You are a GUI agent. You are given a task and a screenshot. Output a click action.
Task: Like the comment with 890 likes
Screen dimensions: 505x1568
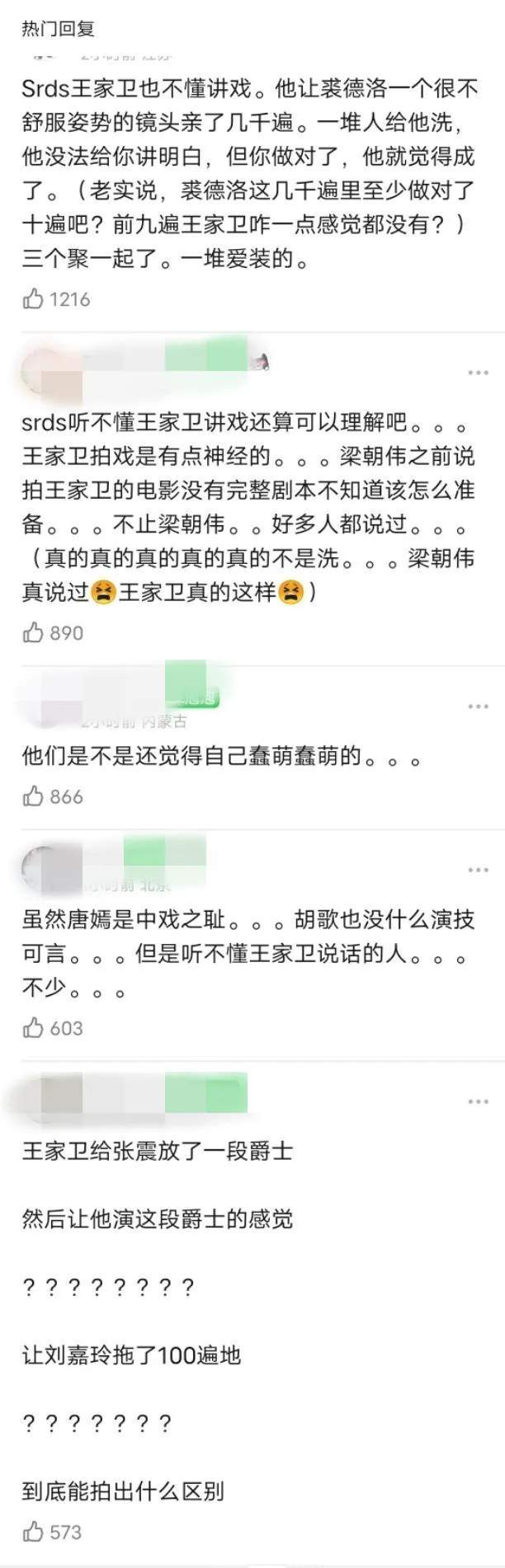pyautogui.click(x=33, y=632)
